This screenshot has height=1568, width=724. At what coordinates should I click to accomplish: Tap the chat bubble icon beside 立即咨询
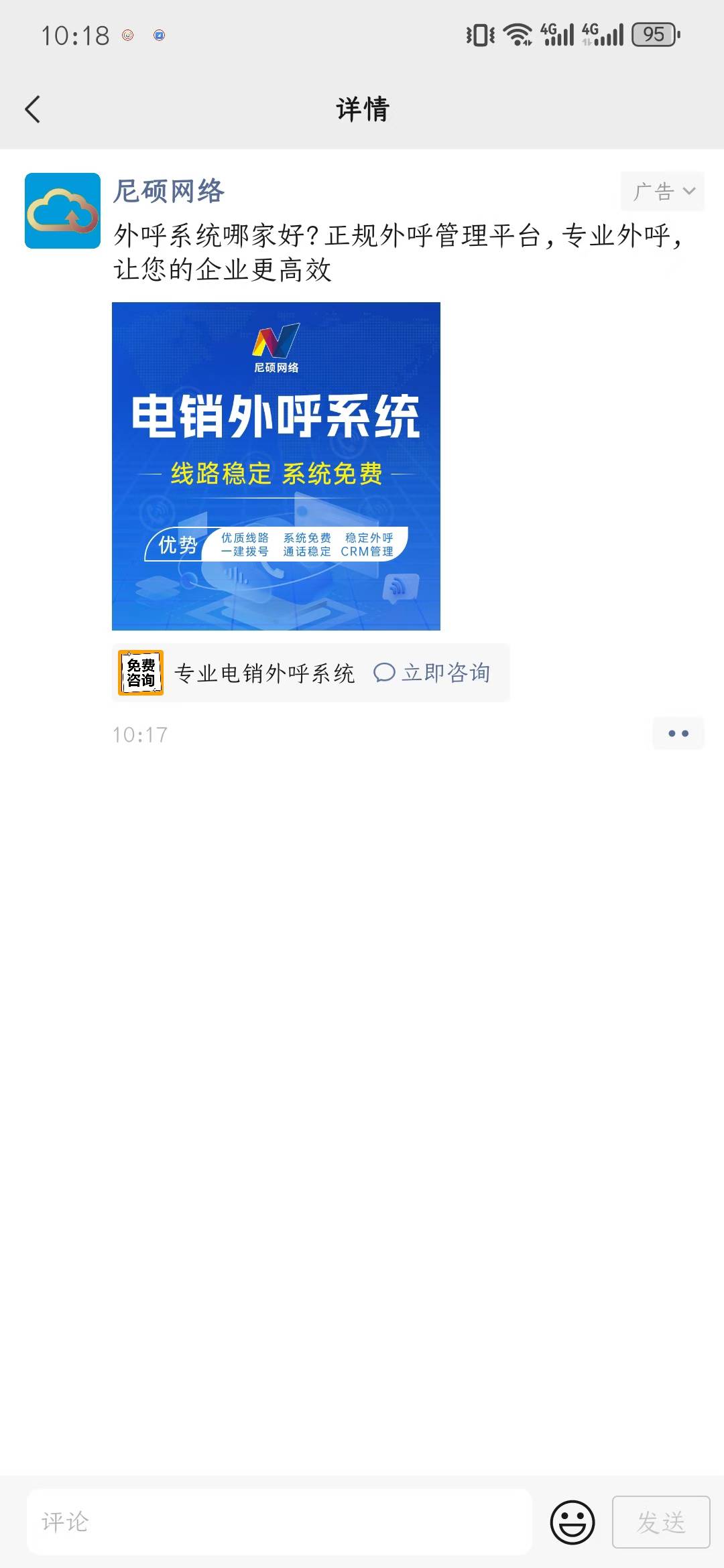(384, 672)
